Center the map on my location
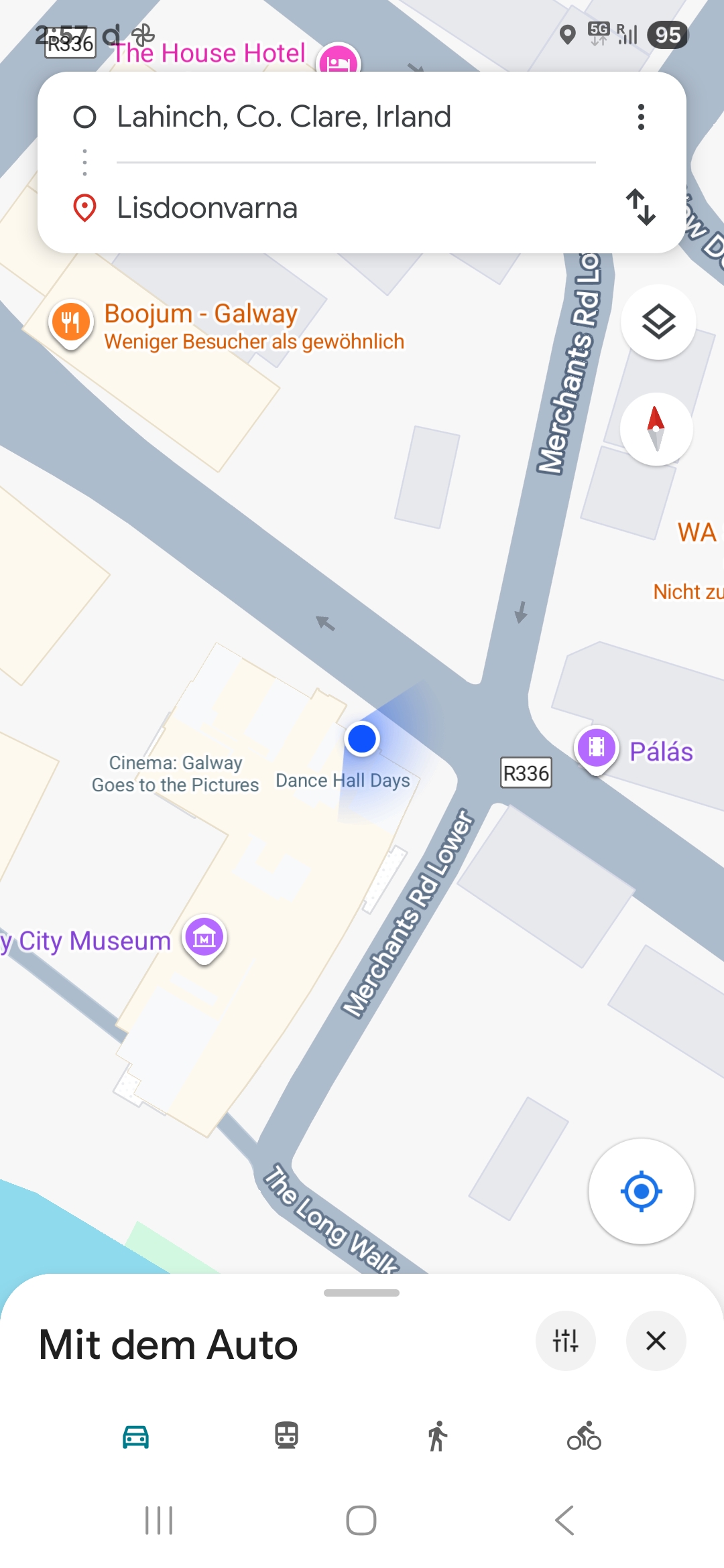Image resolution: width=724 pixels, height=1568 pixels. (x=641, y=1191)
